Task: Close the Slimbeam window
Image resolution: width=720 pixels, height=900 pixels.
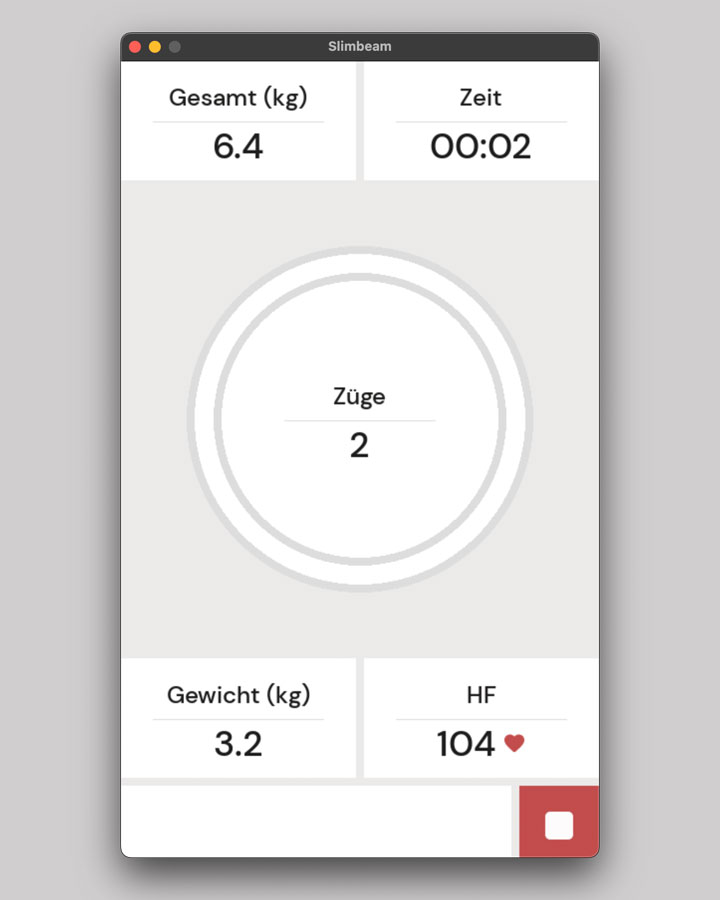Action: pyautogui.click(x=135, y=47)
